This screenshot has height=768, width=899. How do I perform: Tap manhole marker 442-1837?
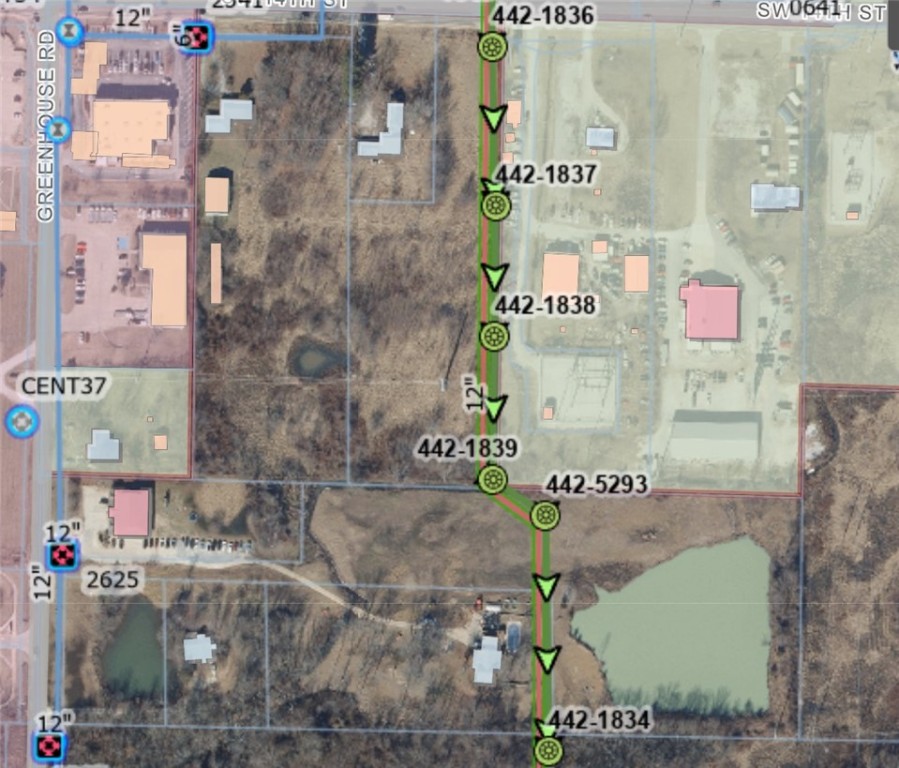496,206
